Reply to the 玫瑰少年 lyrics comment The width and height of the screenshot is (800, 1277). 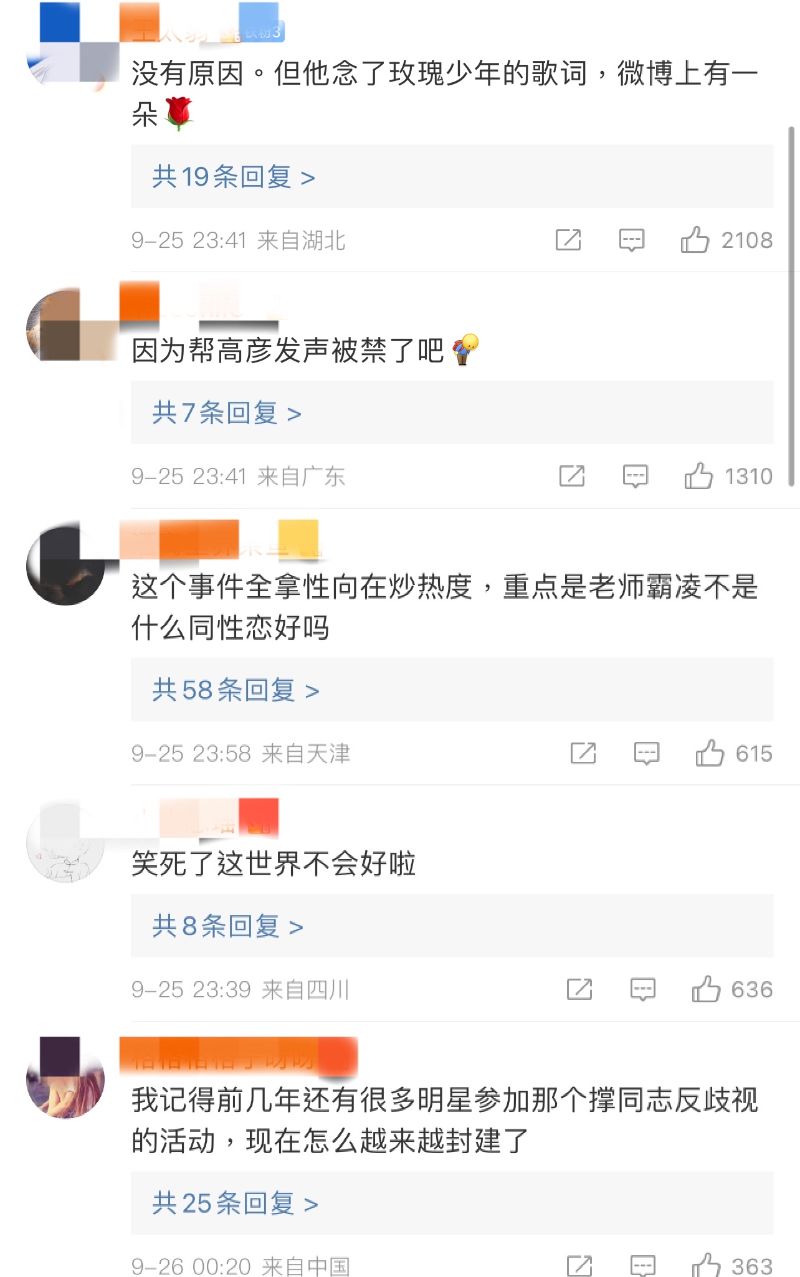[x=631, y=240]
